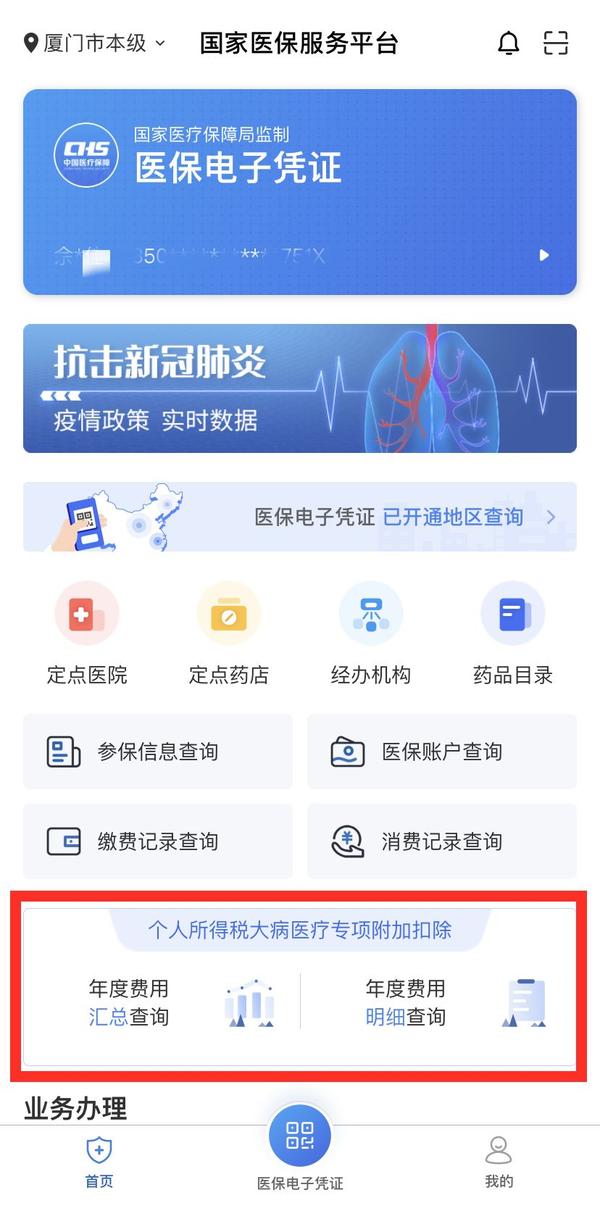This screenshot has width=600, height=1211.
Task: Select 医保账户查询
Action: (x=442, y=752)
